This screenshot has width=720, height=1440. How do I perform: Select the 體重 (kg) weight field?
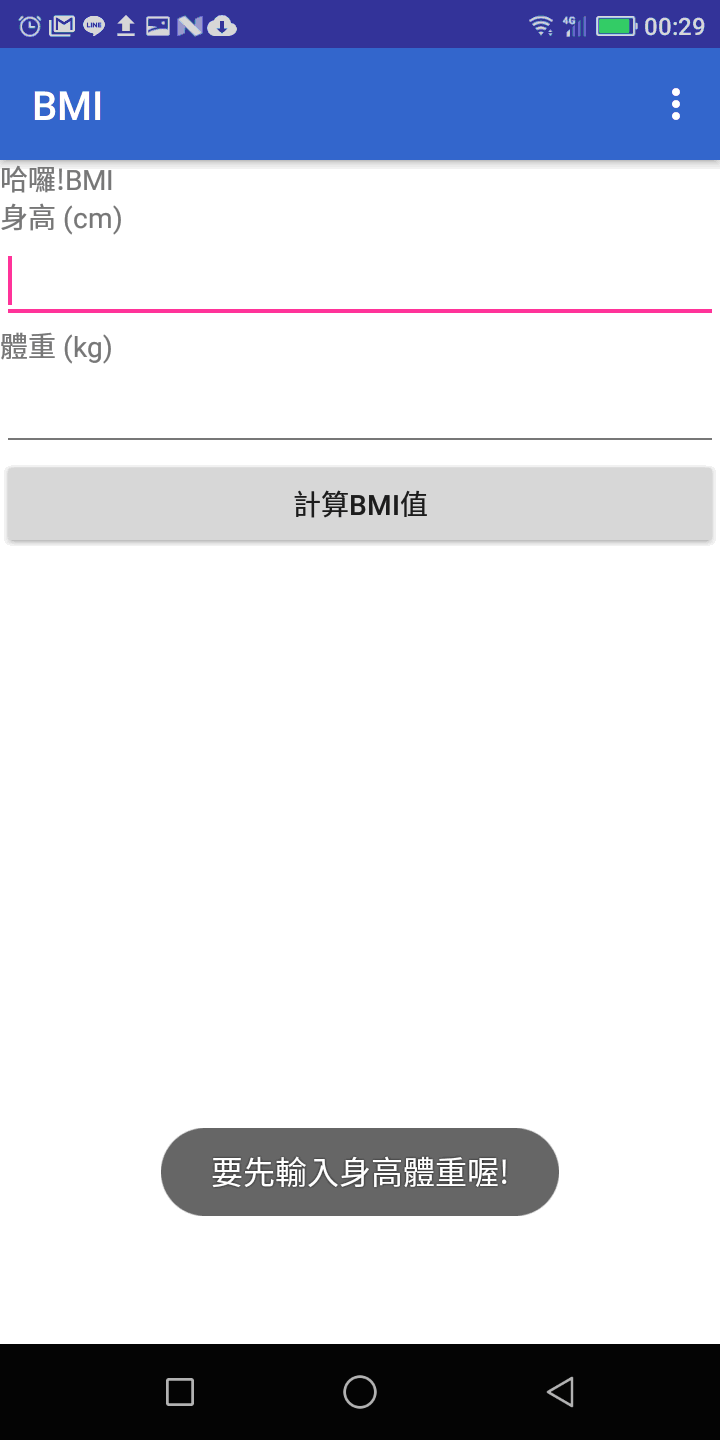[x=360, y=408]
